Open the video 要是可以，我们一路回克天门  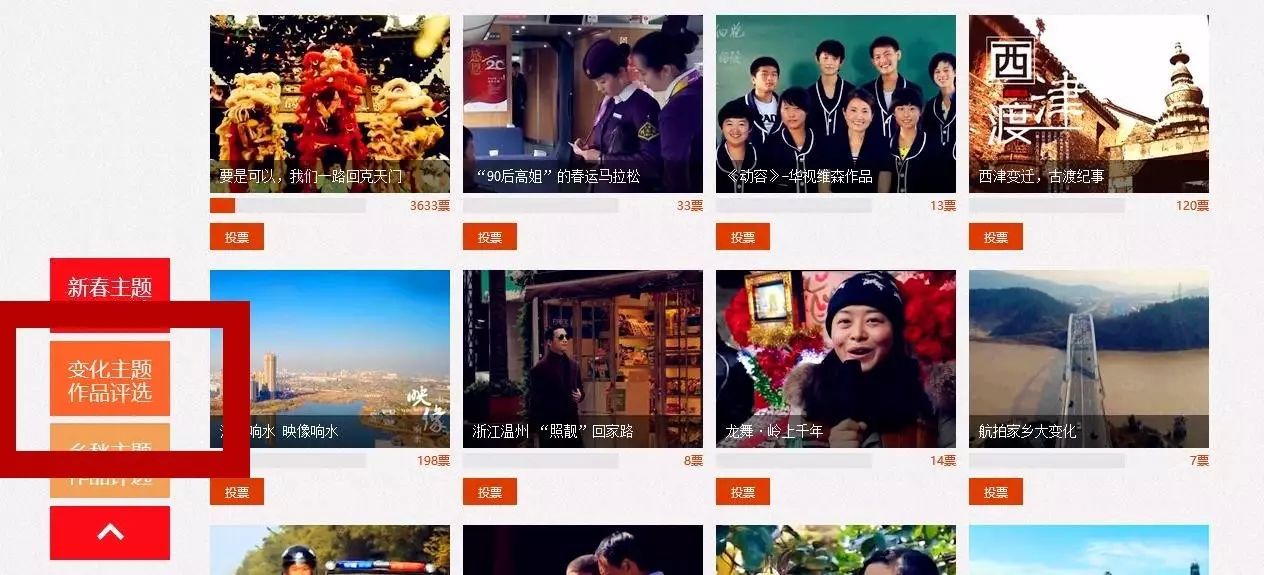[x=329, y=103]
